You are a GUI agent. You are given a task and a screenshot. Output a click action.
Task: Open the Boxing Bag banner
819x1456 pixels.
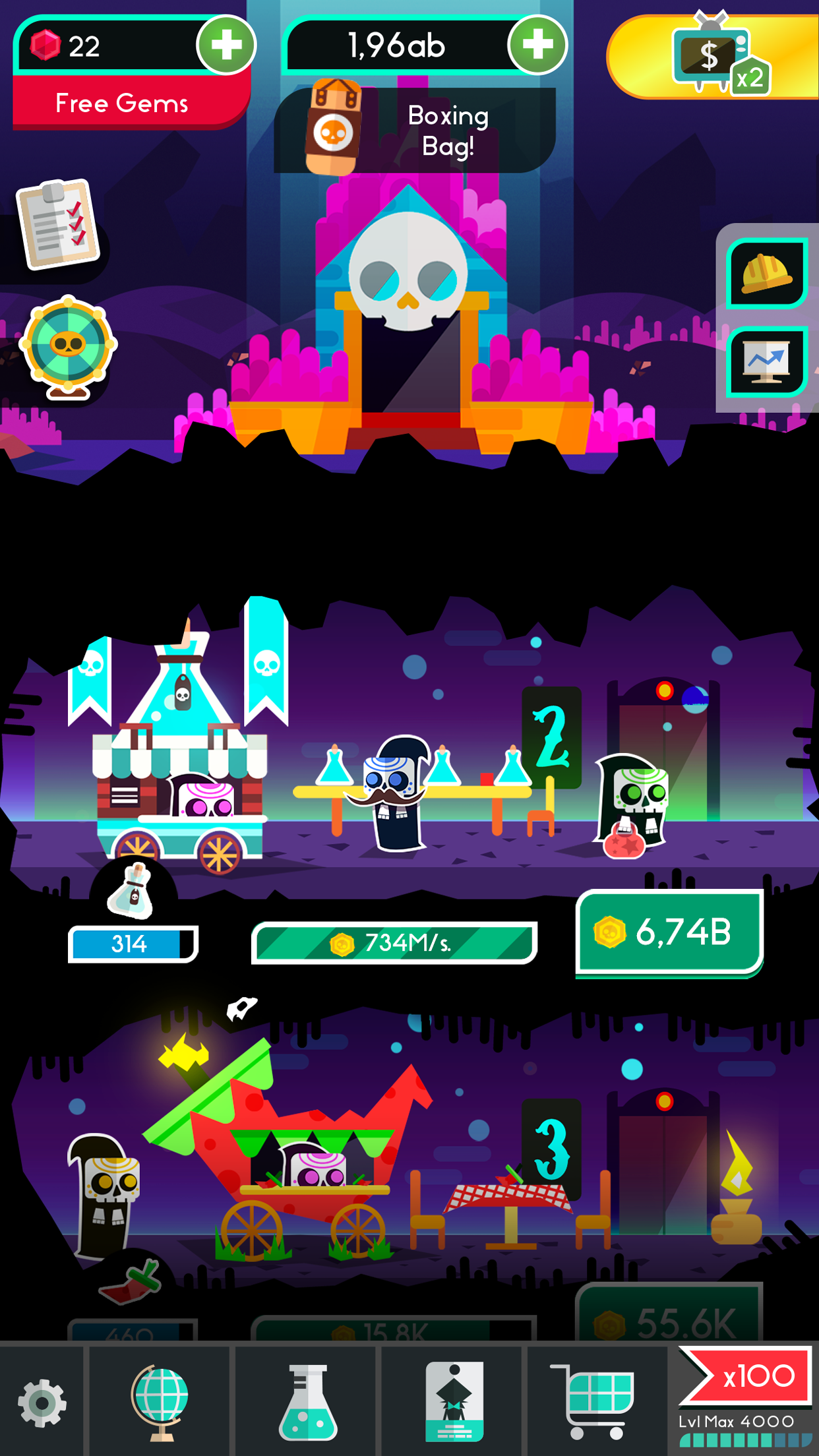tap(415, 131)
